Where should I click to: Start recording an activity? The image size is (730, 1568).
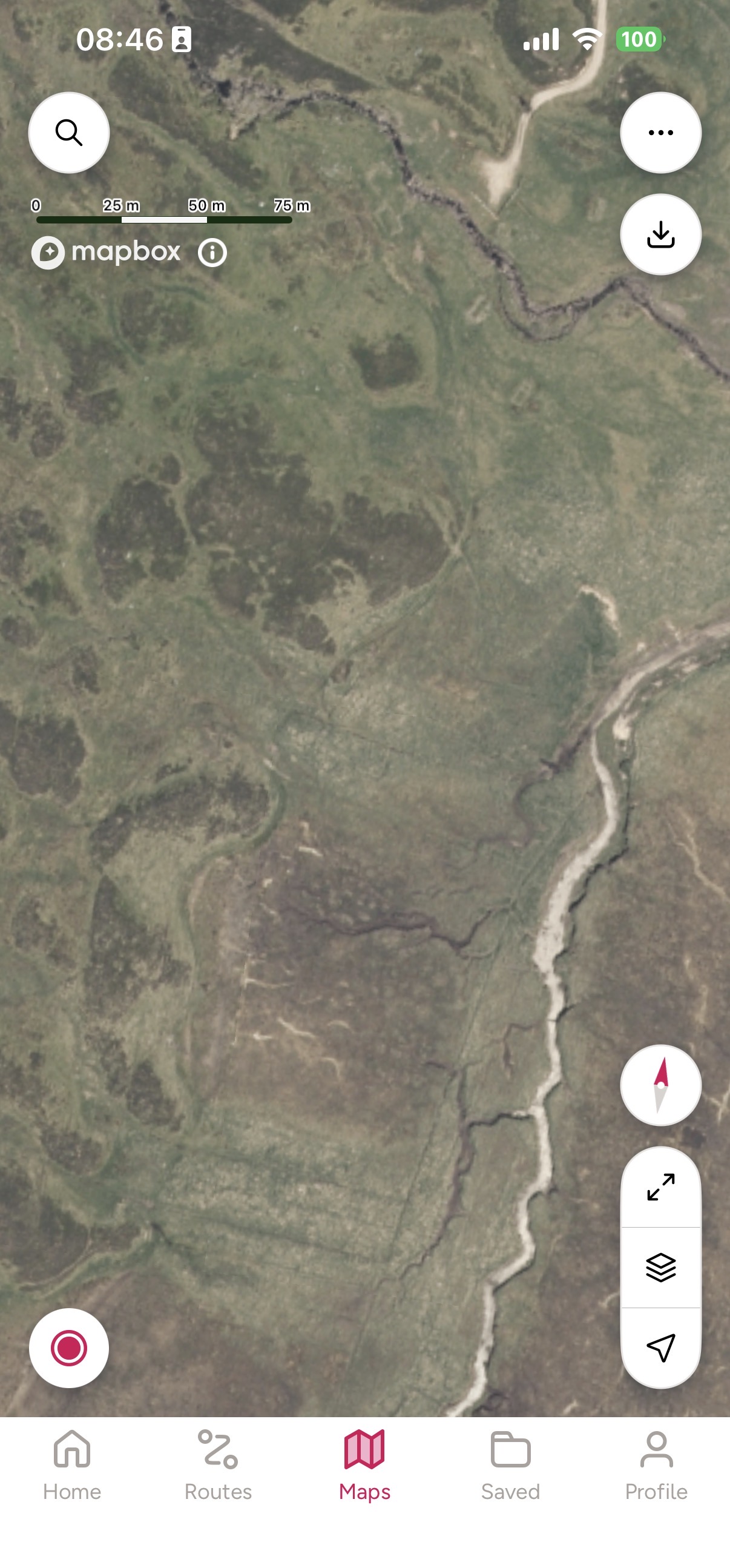pyautogui.click(x=69, y=1348)
